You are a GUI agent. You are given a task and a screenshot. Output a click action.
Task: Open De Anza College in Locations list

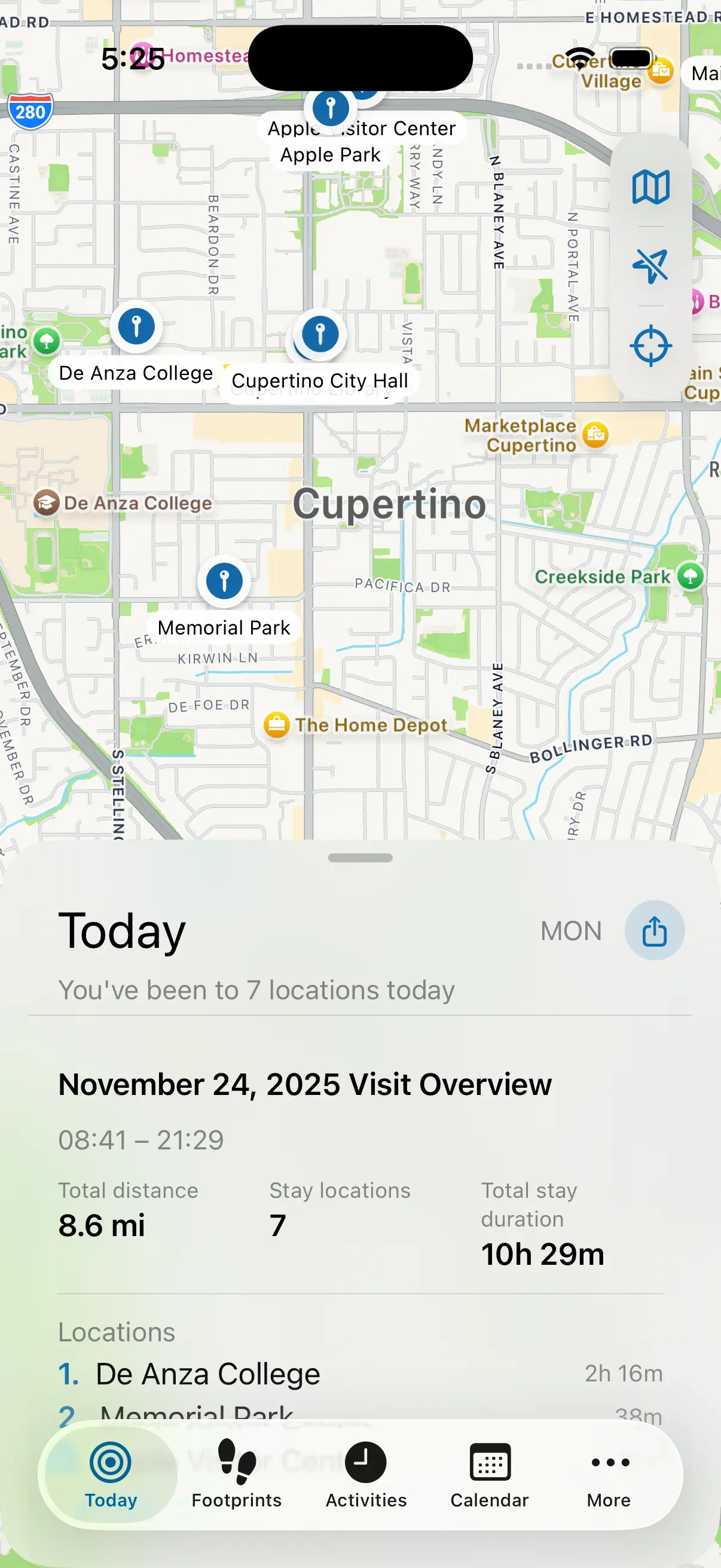tap(207, 1374)
